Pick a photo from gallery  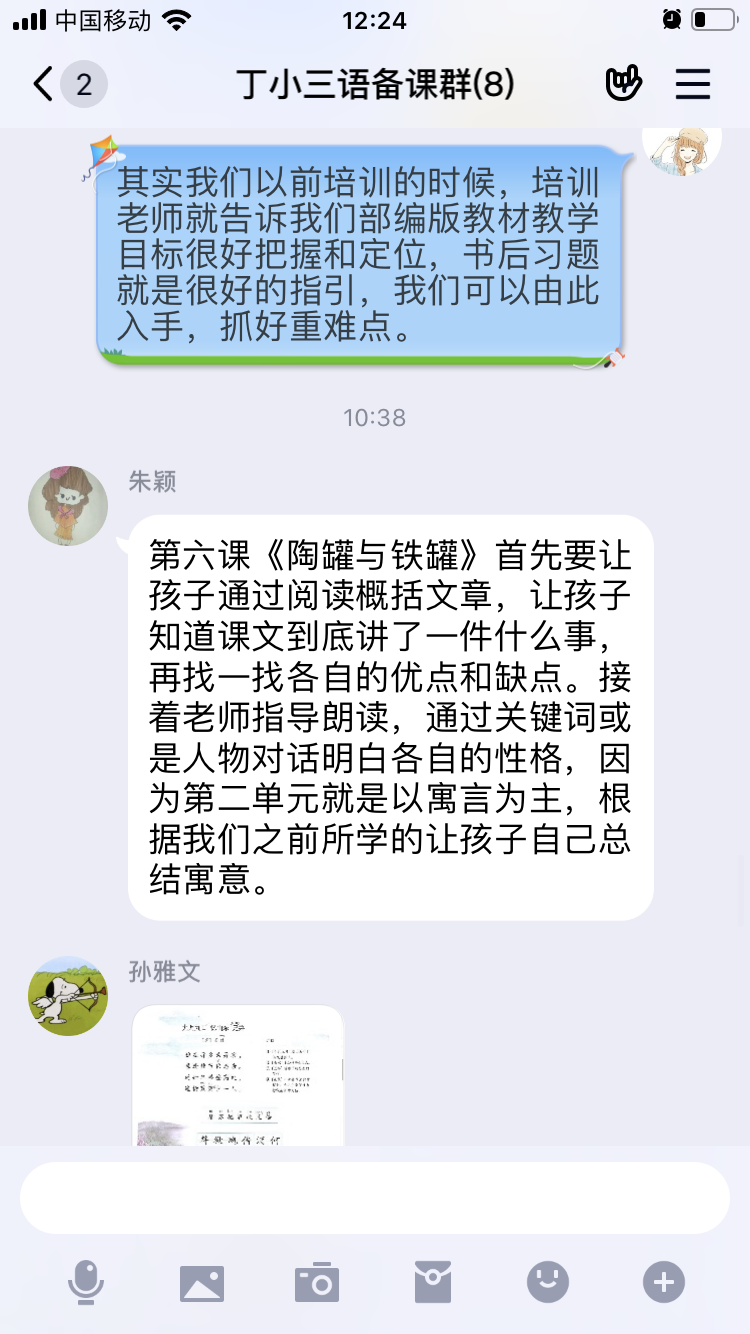[x=201, y=1282]
